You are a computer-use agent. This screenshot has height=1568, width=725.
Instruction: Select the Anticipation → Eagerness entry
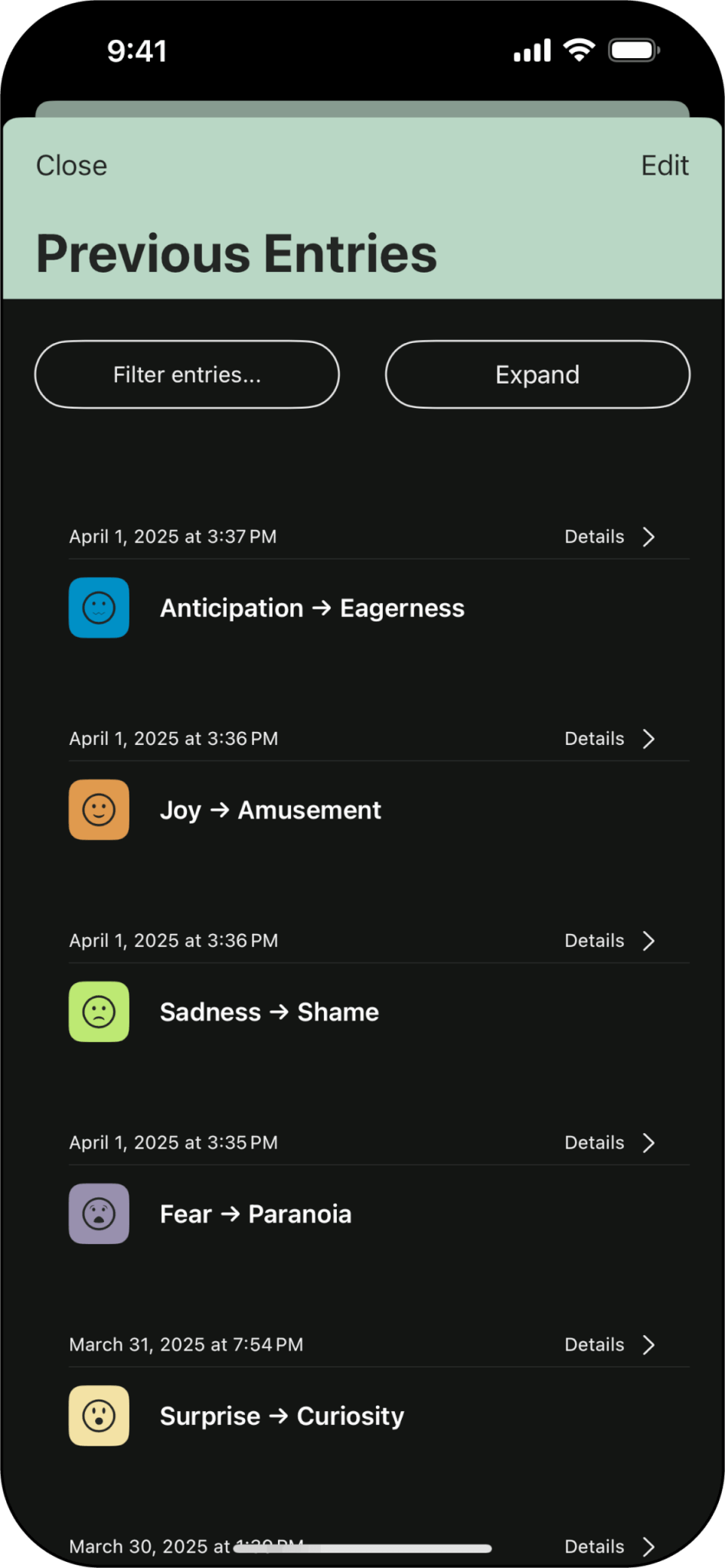312,608
